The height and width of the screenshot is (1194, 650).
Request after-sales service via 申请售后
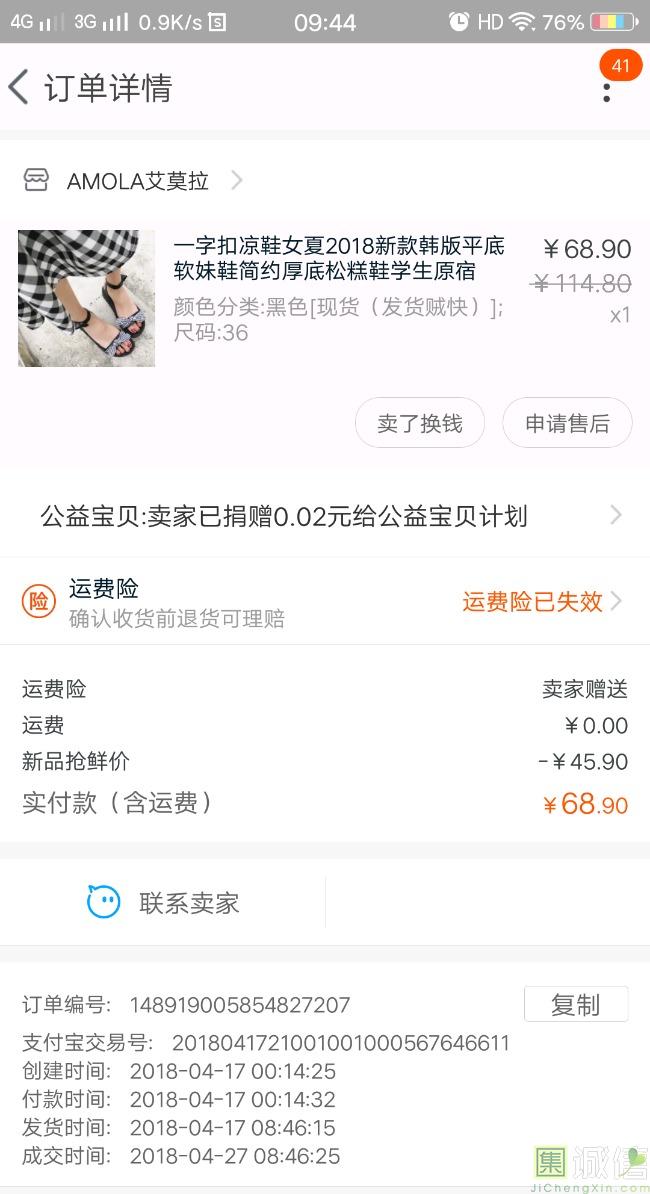[x=567, y=423]
